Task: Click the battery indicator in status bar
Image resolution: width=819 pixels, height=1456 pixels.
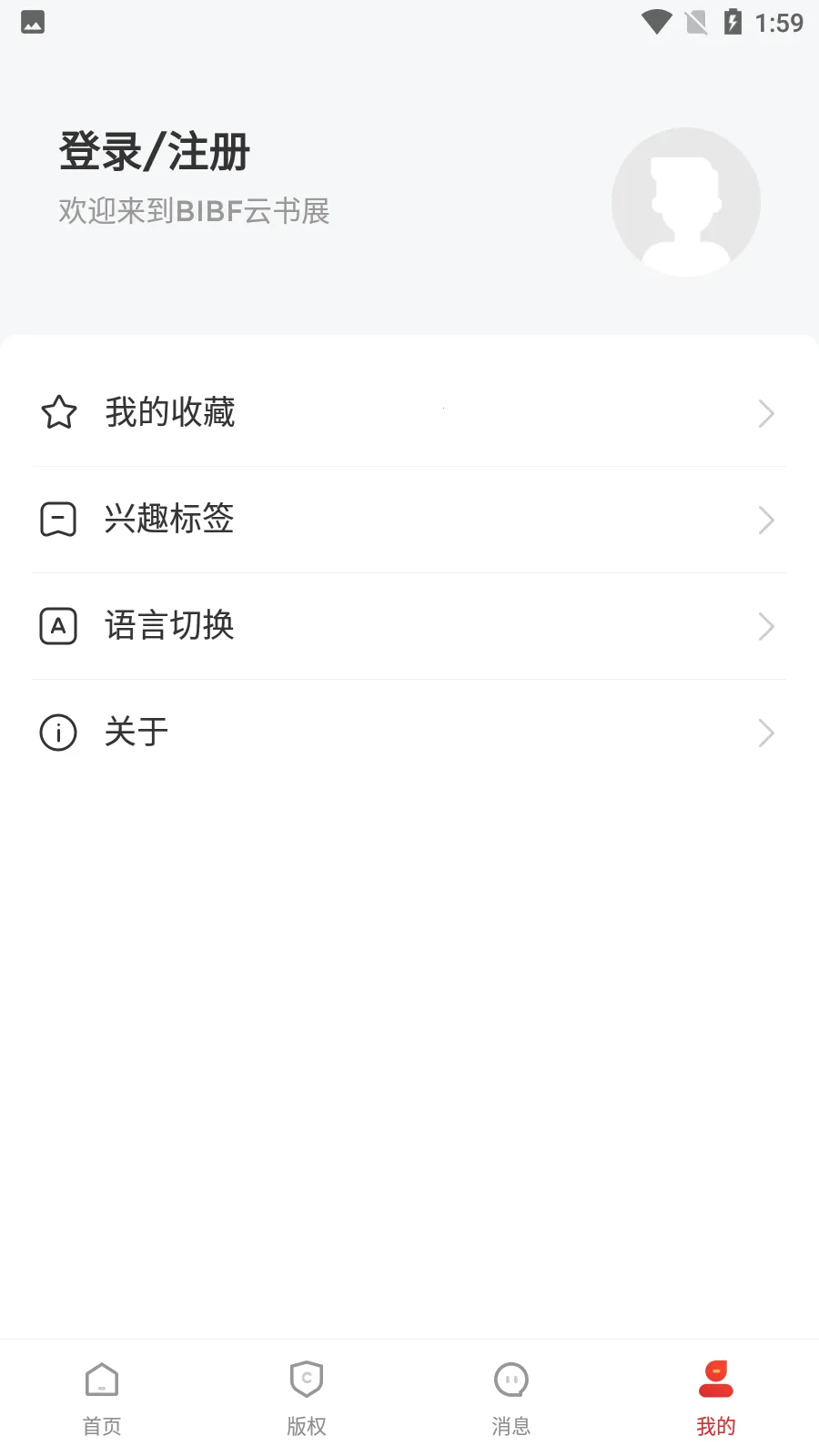Action: (x=733, y=22)
